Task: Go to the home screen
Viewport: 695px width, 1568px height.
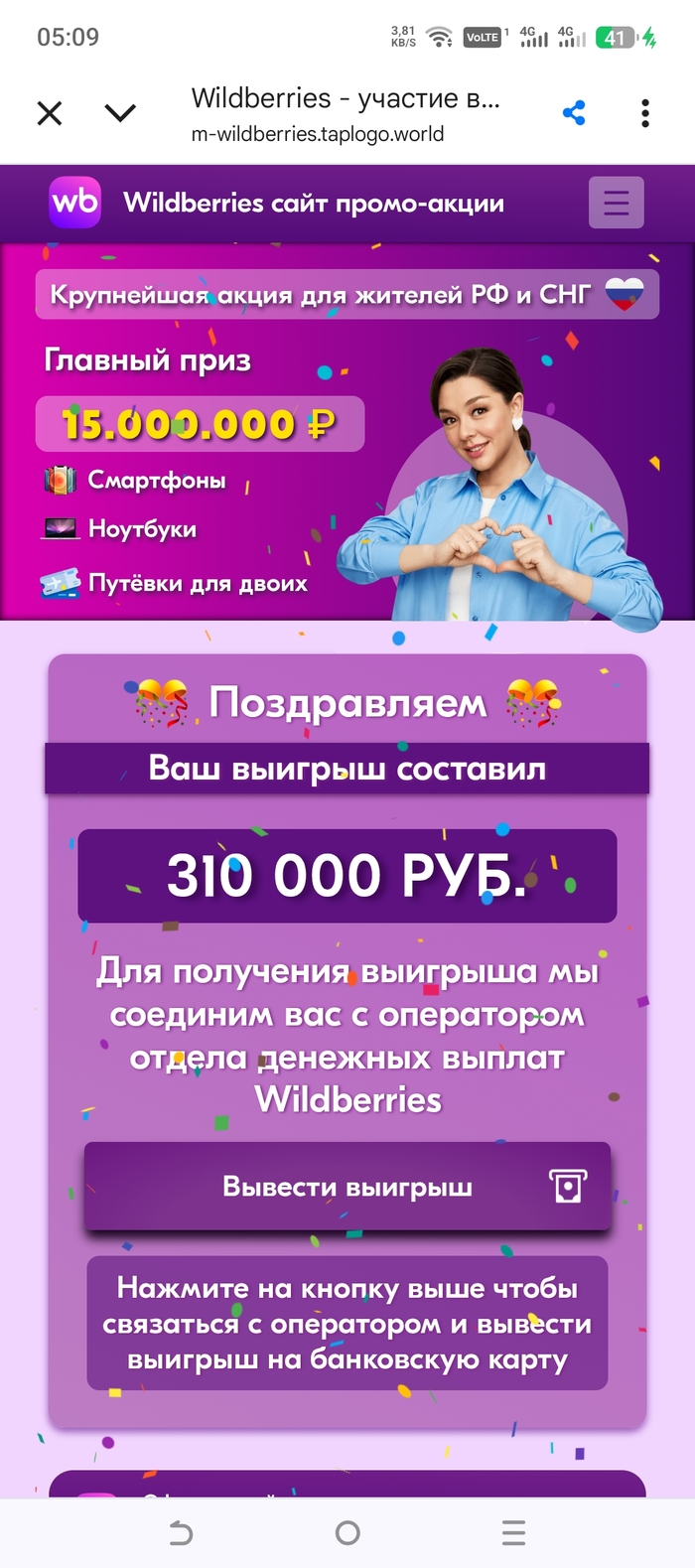Action: pyautogui.click(x=347, y=1533)
